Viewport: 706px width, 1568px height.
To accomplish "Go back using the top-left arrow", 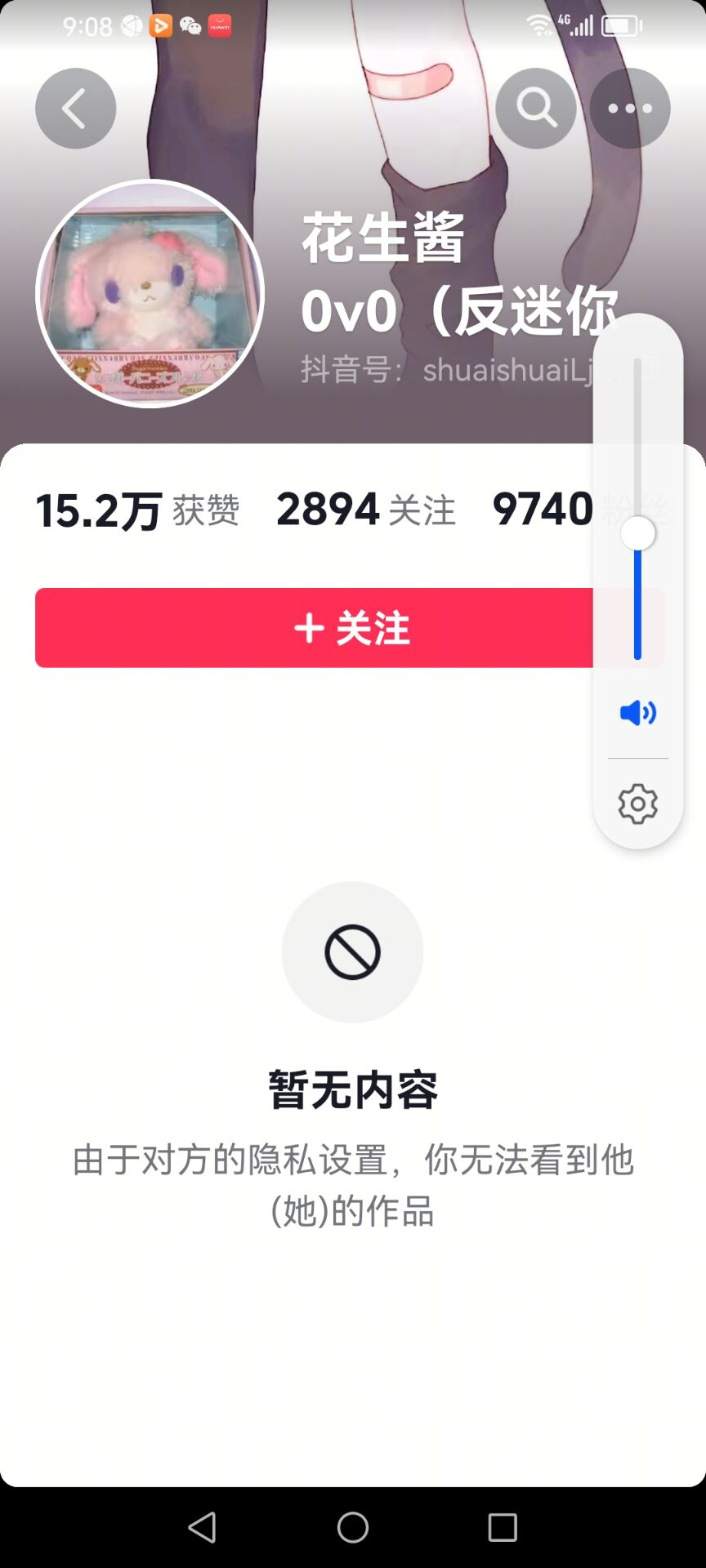I will tap(75, 108).
